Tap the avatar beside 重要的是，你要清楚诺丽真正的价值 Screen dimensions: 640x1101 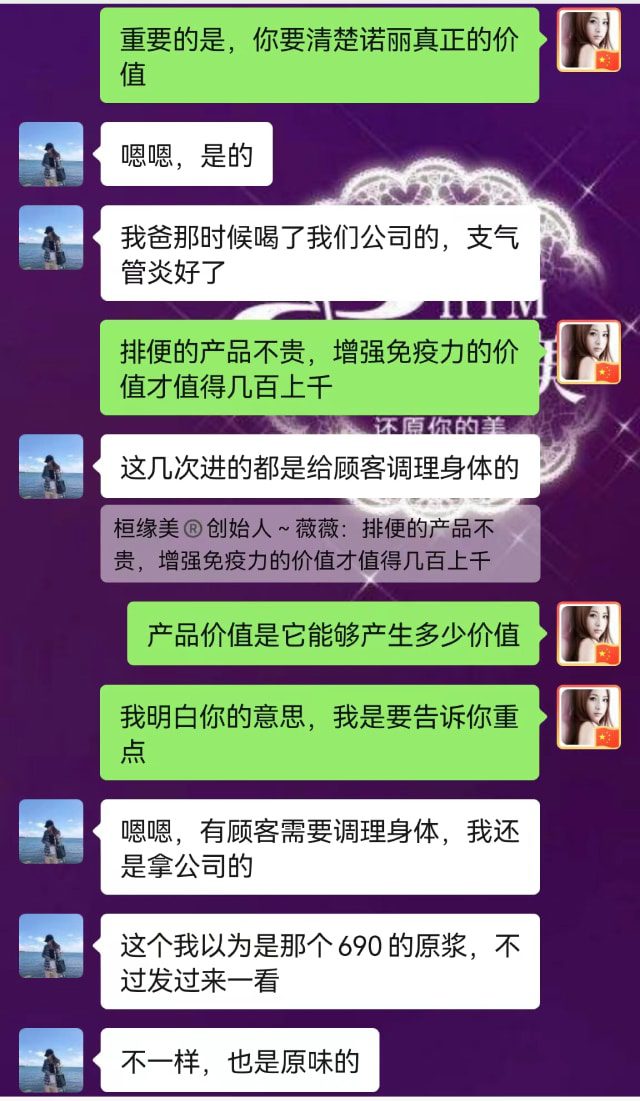pos(589,40)
